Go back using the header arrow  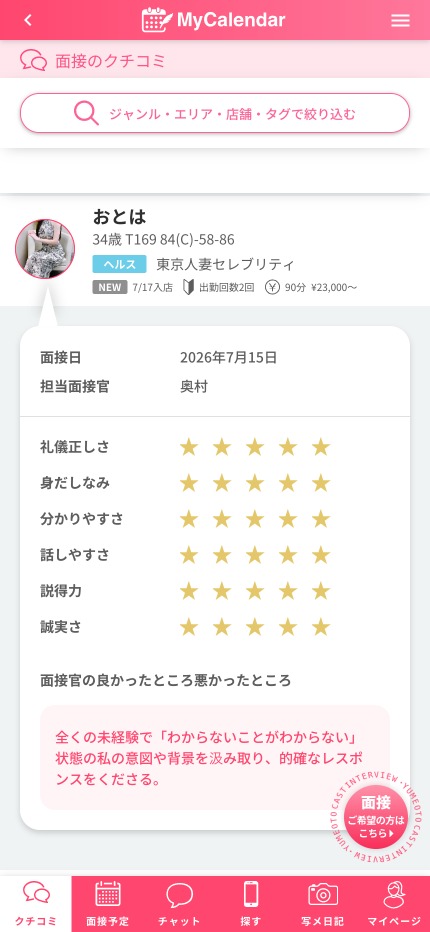coord(27,20)
